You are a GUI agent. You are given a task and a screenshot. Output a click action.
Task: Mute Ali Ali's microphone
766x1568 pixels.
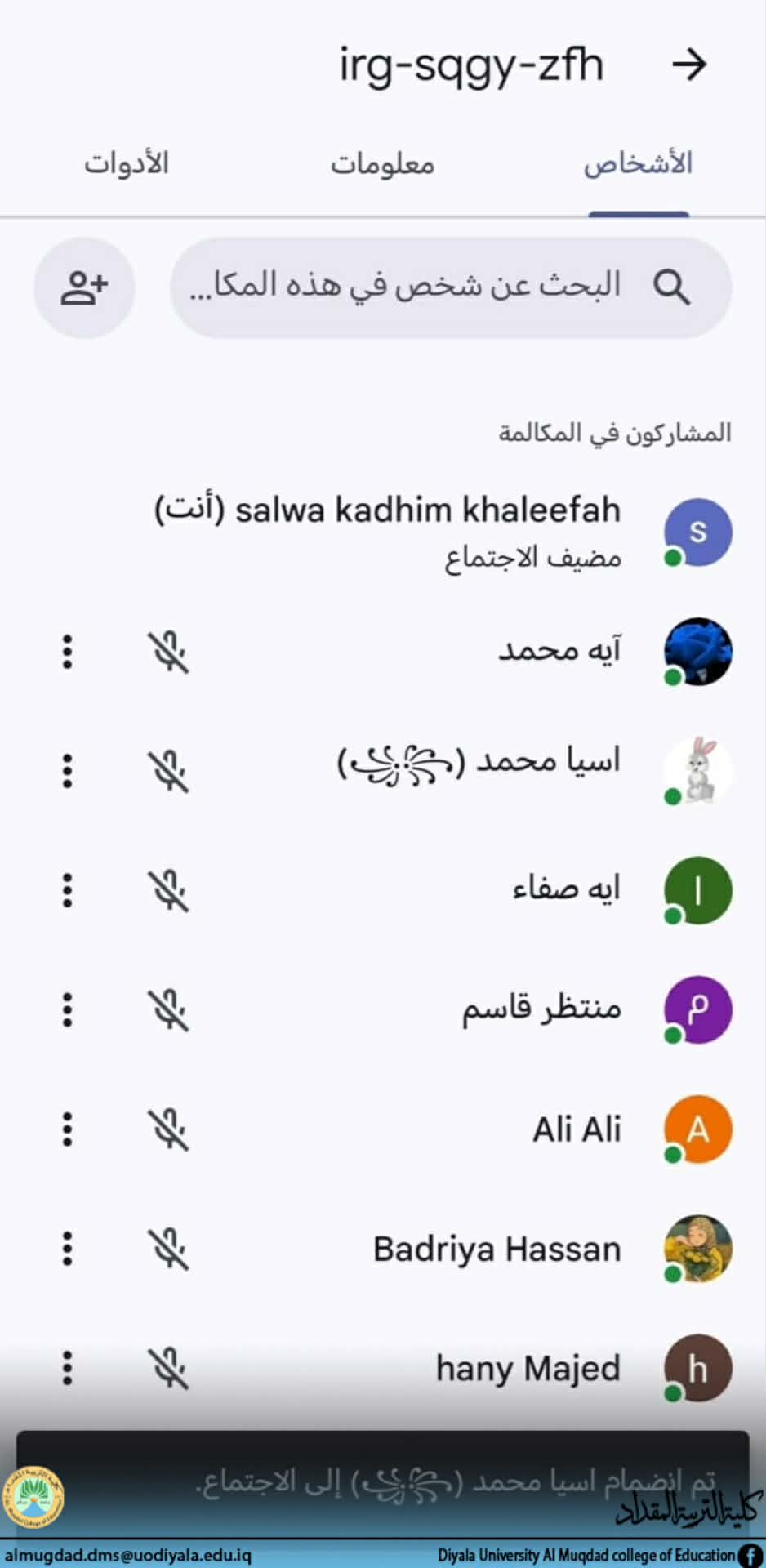coord(168,1129)
